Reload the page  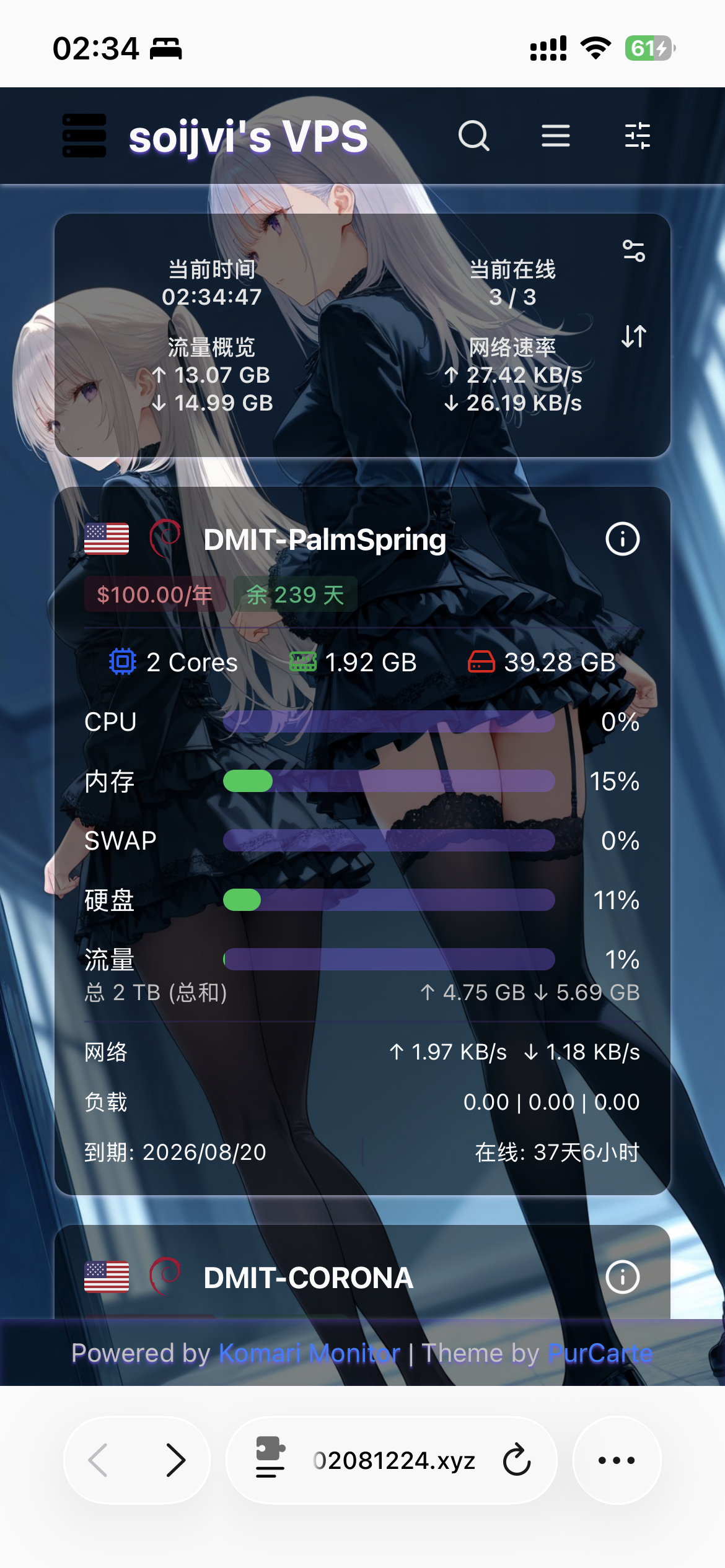(516, 1460)
